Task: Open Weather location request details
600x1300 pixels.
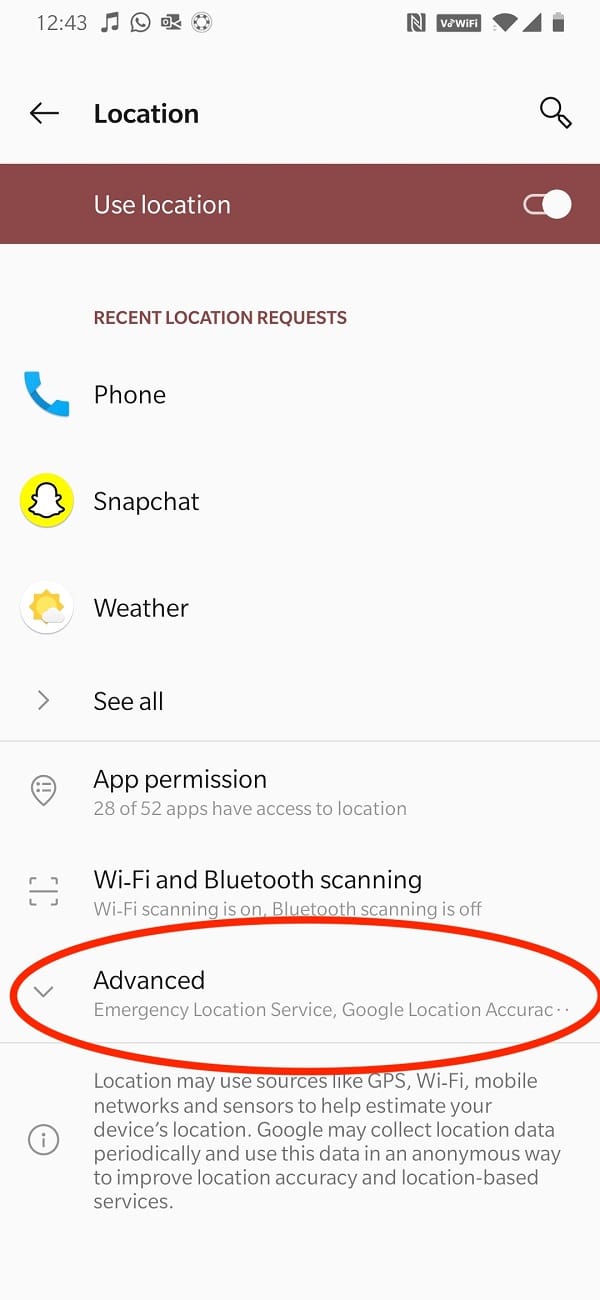Action: point(141,608)
